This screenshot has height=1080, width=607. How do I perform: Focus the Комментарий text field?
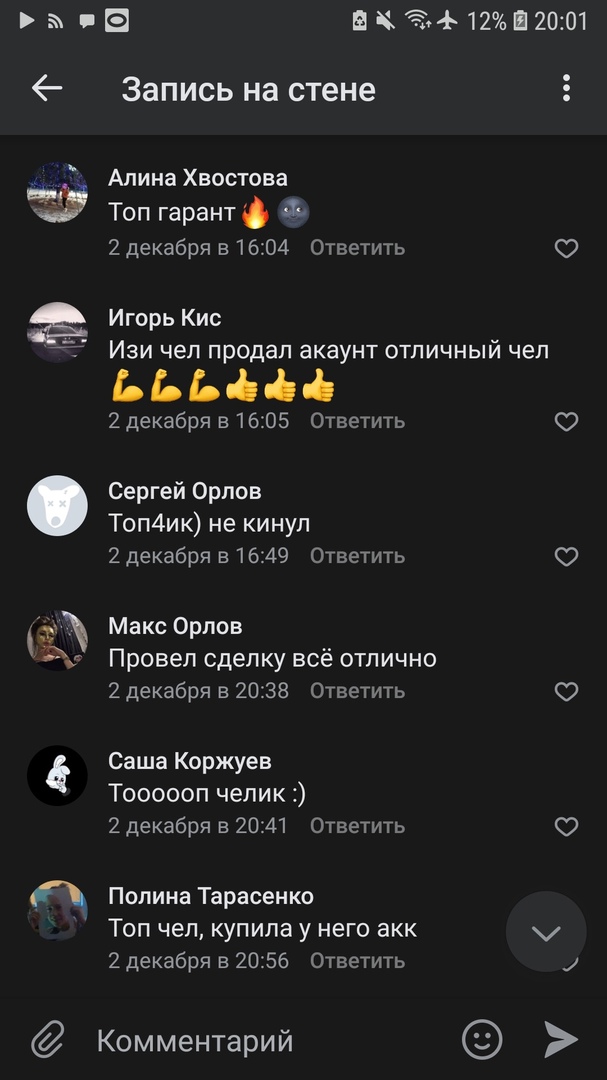[260, 1040]
